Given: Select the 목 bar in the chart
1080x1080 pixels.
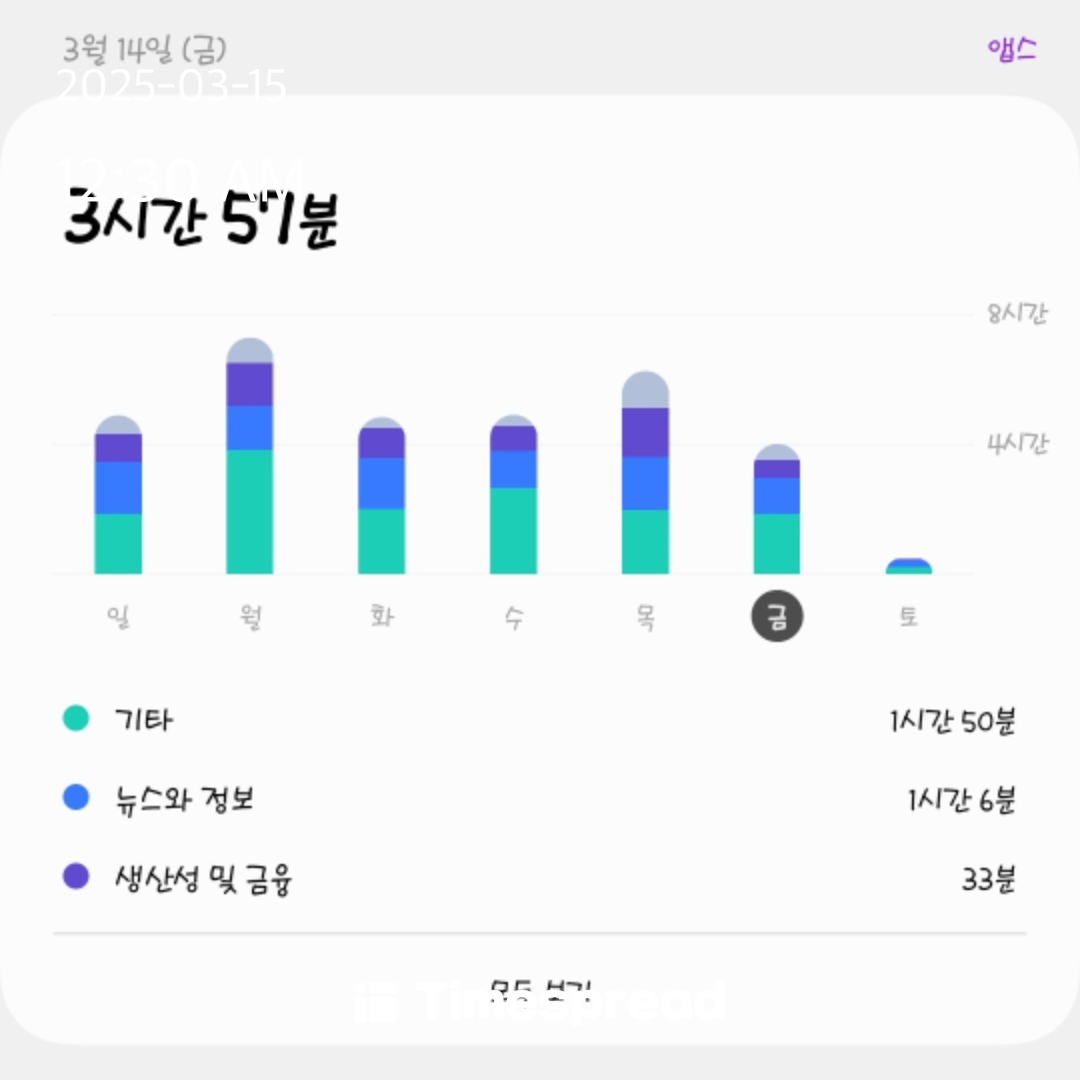Looking at the screenshot, I should [x=645, y=474].
